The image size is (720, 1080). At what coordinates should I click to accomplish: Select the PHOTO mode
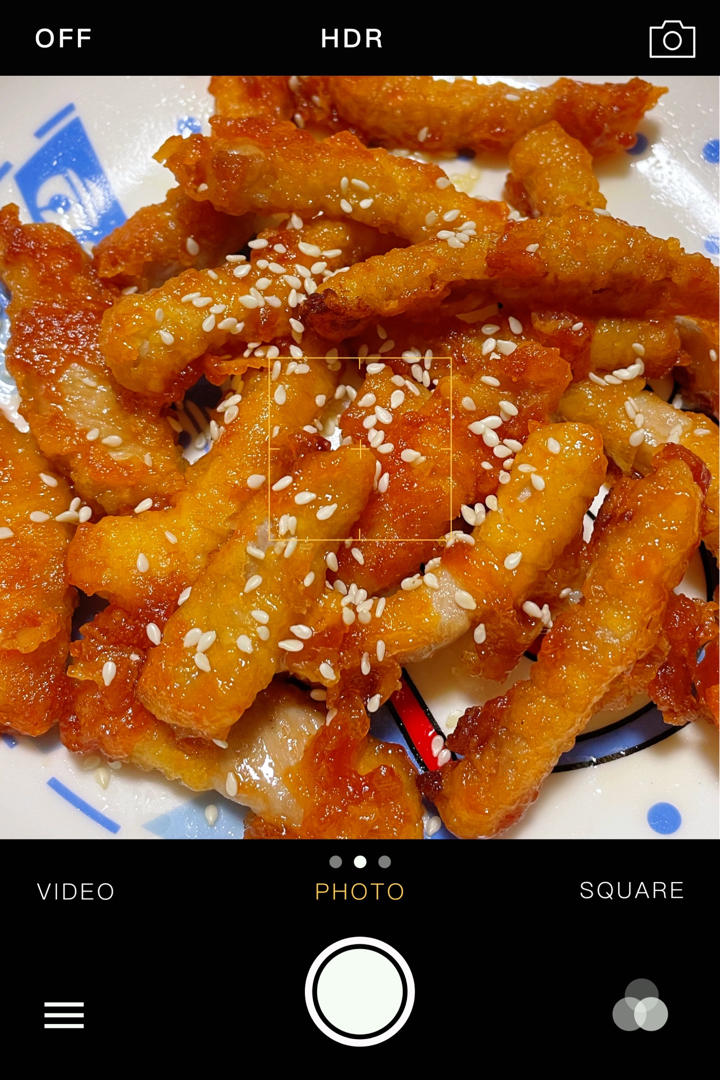coord(360,892)
